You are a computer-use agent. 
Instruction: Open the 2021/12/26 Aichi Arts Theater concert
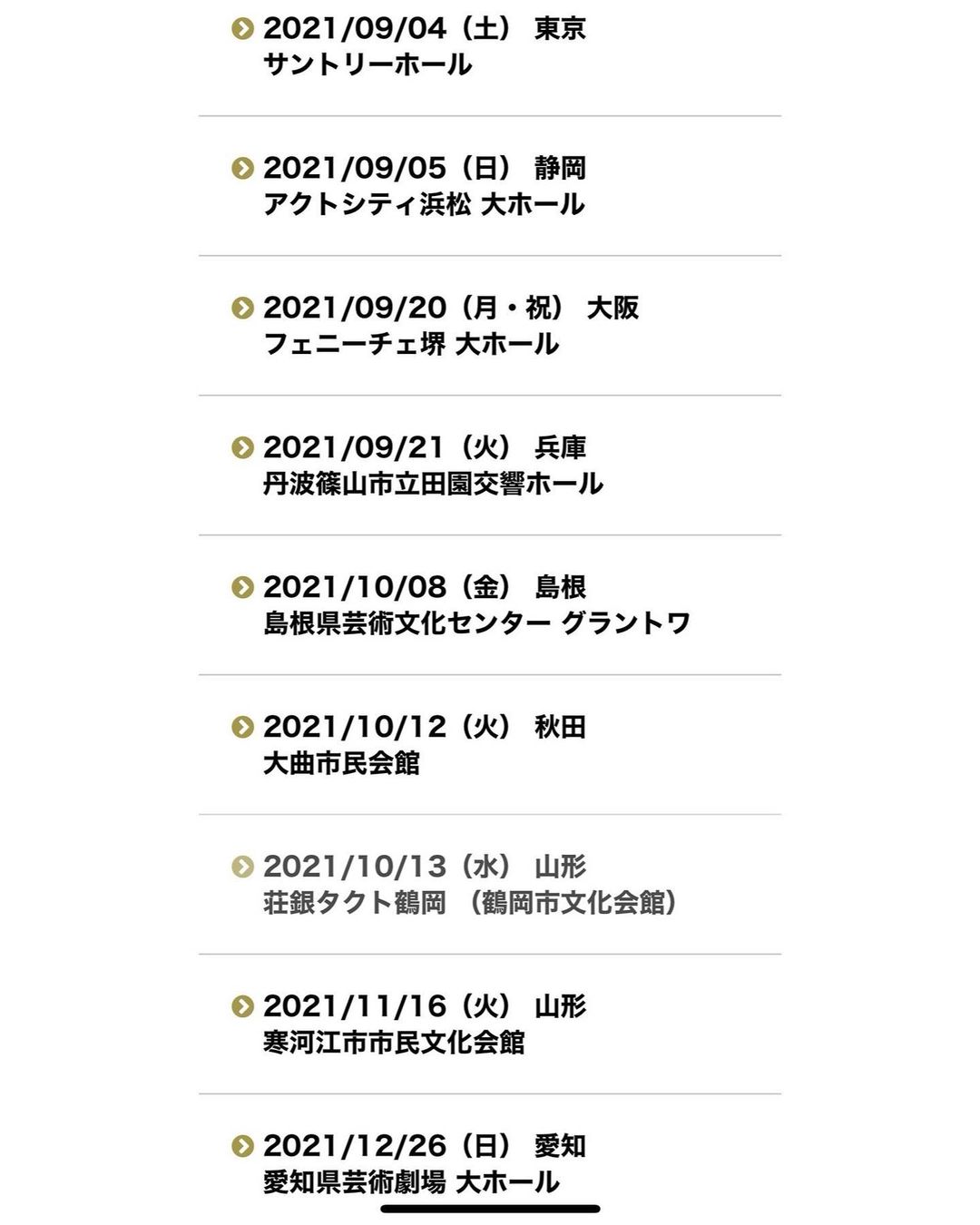point(424,1164)
